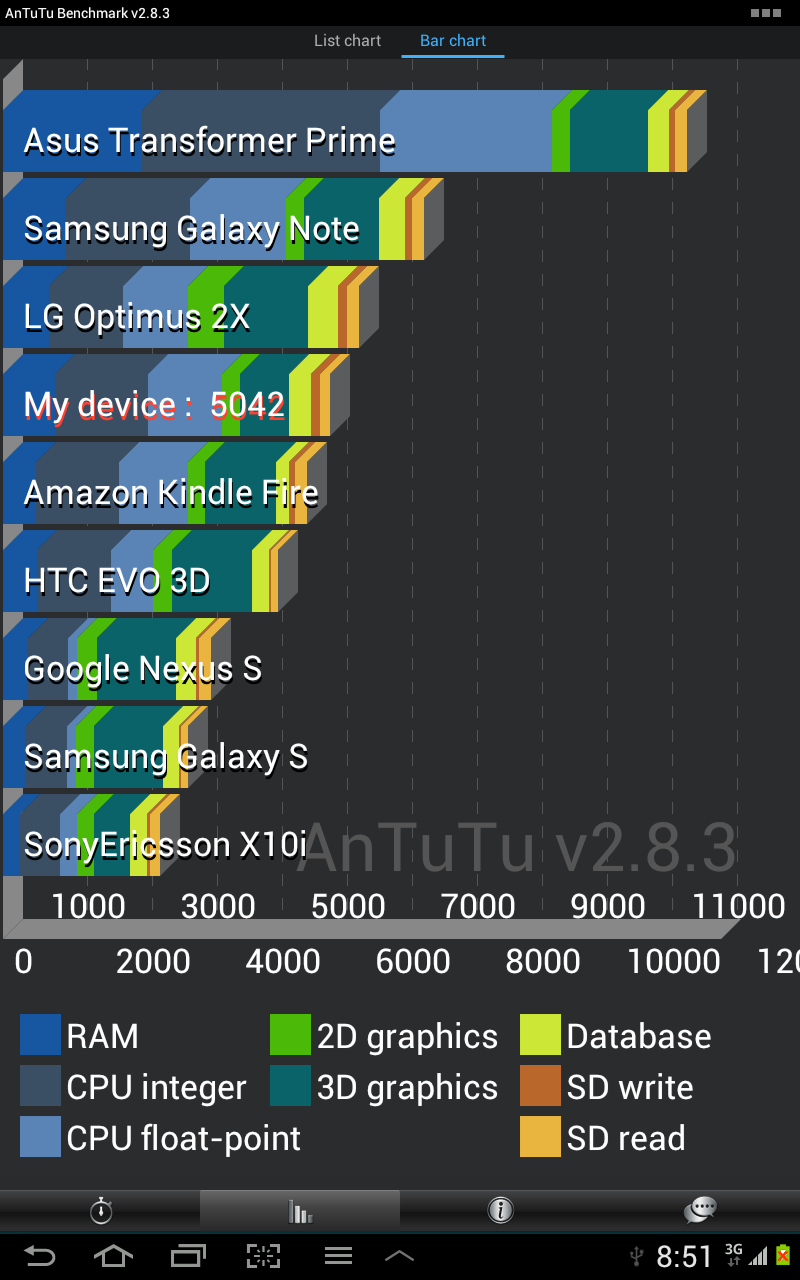Open the stopwatch test tab
800x1280 pixels.
tap(100, 1211)
